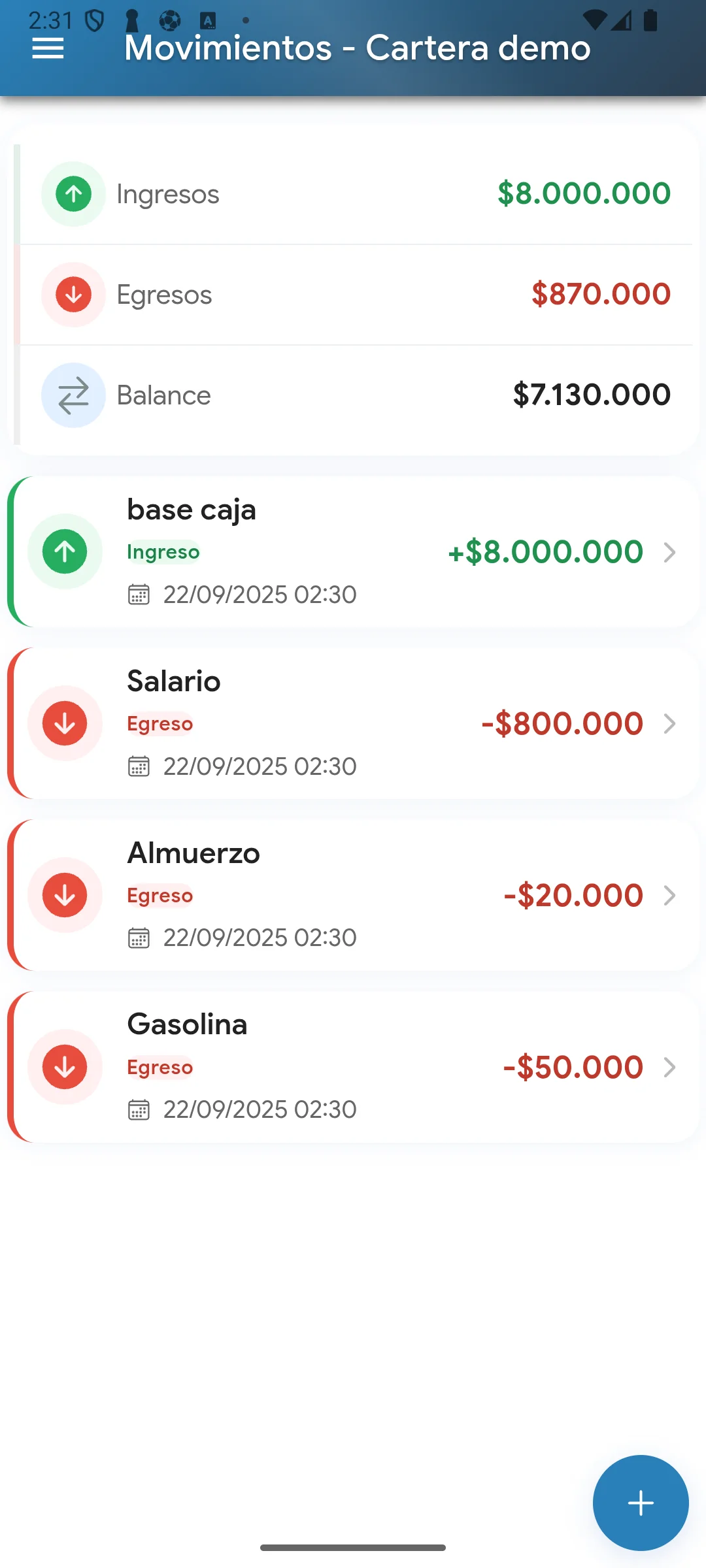706x1568 pixels.
Task: Click the calendar icon next to Almuerzo's date
Action: click(138, 938)
